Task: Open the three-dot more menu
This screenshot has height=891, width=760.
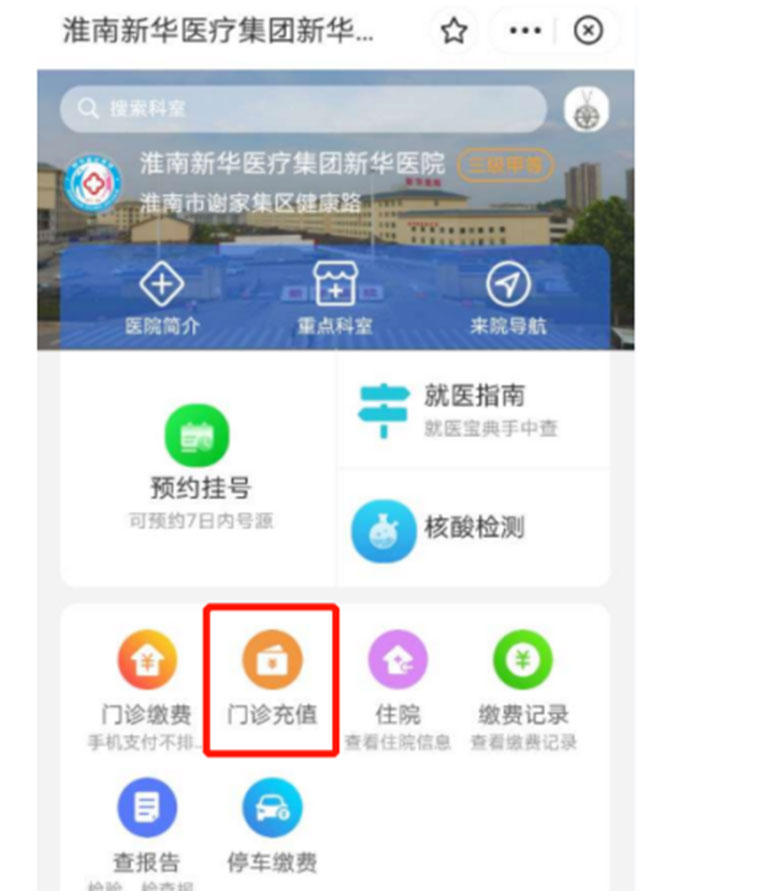Action: pyautogui.click(x=524, y=31)
